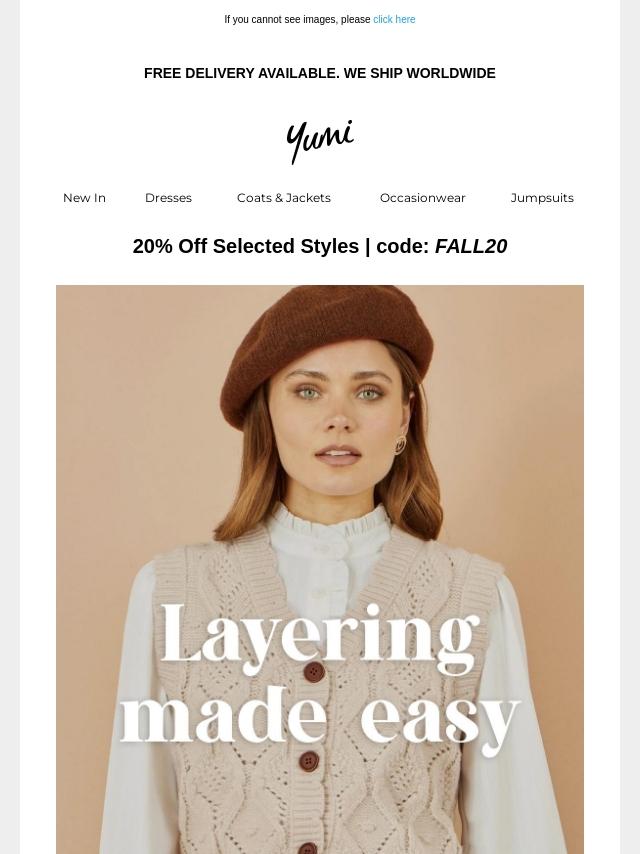The height and width of the screenshot is (854, 640).
Task: View the Jumpsuits category
Action: click(x=541, y=198)
